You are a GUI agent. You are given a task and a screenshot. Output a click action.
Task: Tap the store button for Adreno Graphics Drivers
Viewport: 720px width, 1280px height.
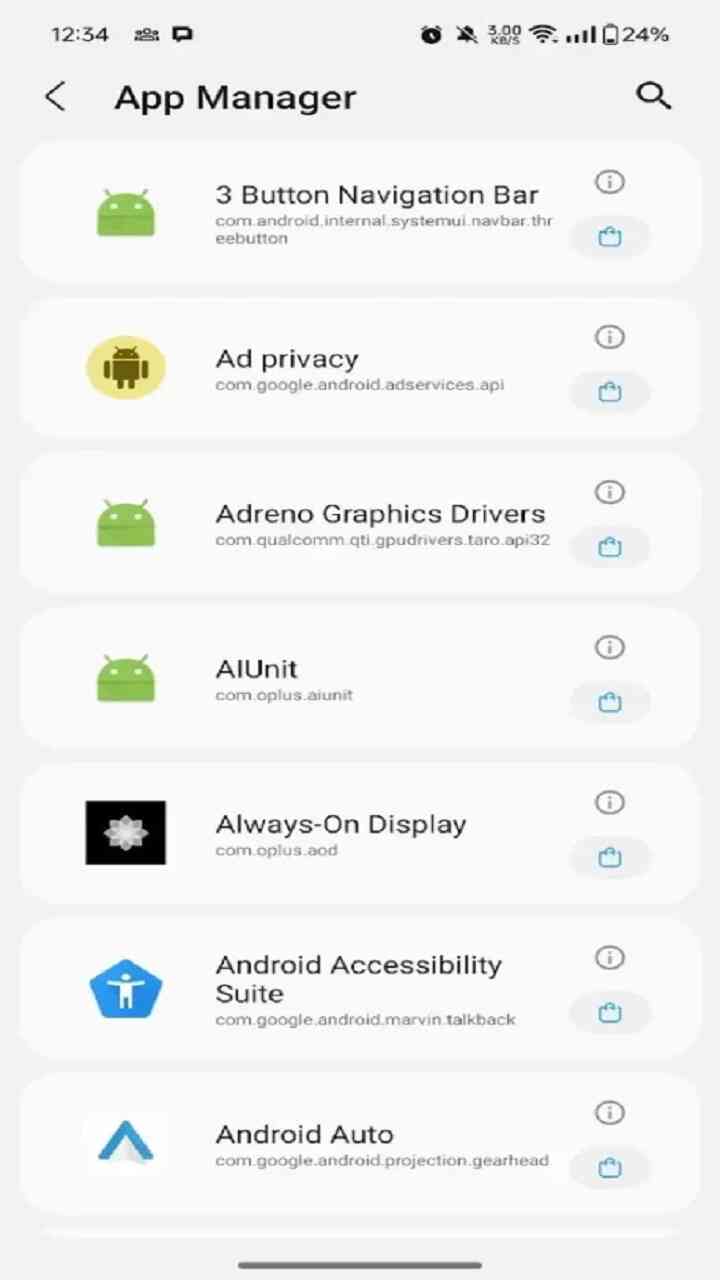(609, 548)
